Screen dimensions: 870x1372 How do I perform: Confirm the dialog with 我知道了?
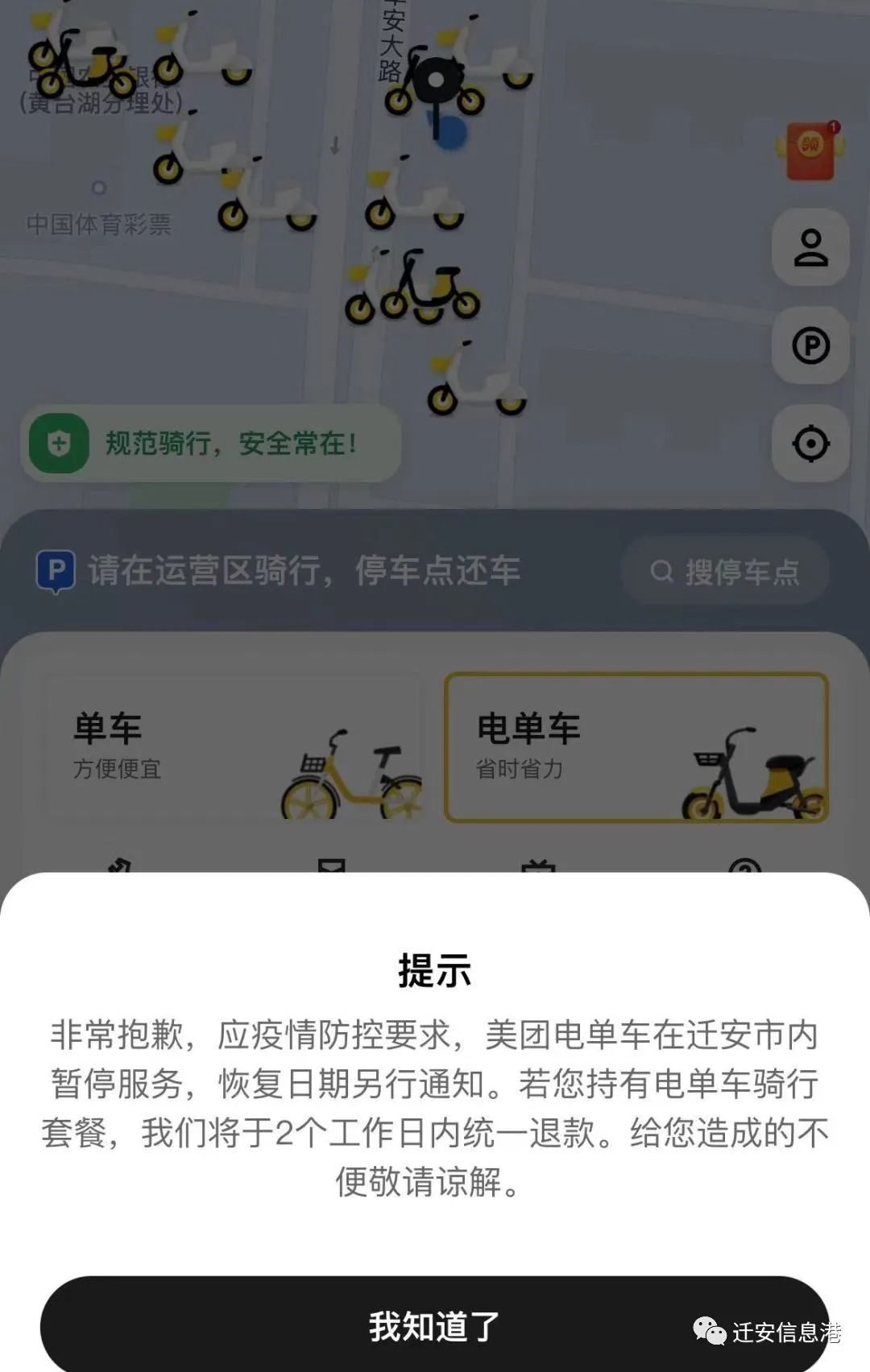coord(434,1326)
